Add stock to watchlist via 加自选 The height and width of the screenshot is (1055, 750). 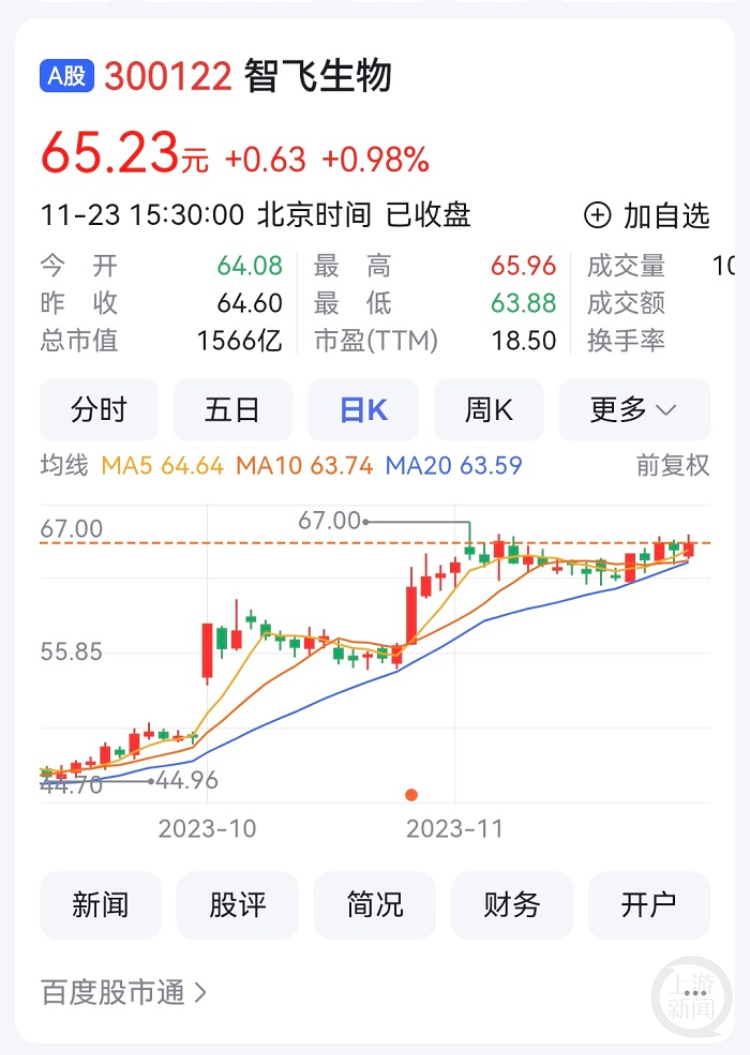click(647, 216)
